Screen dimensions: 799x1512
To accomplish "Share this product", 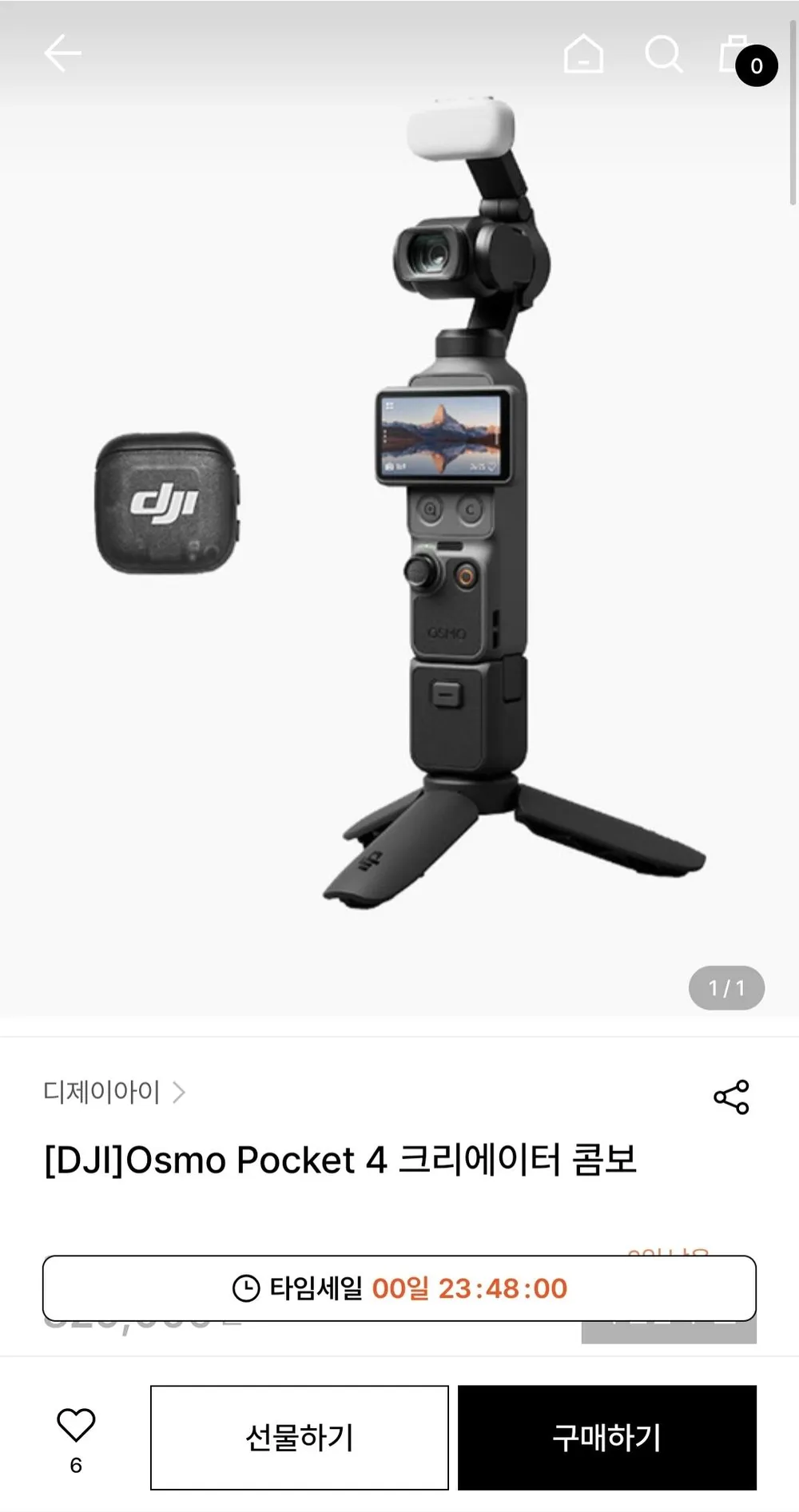I will click(x=731, y=1097).
